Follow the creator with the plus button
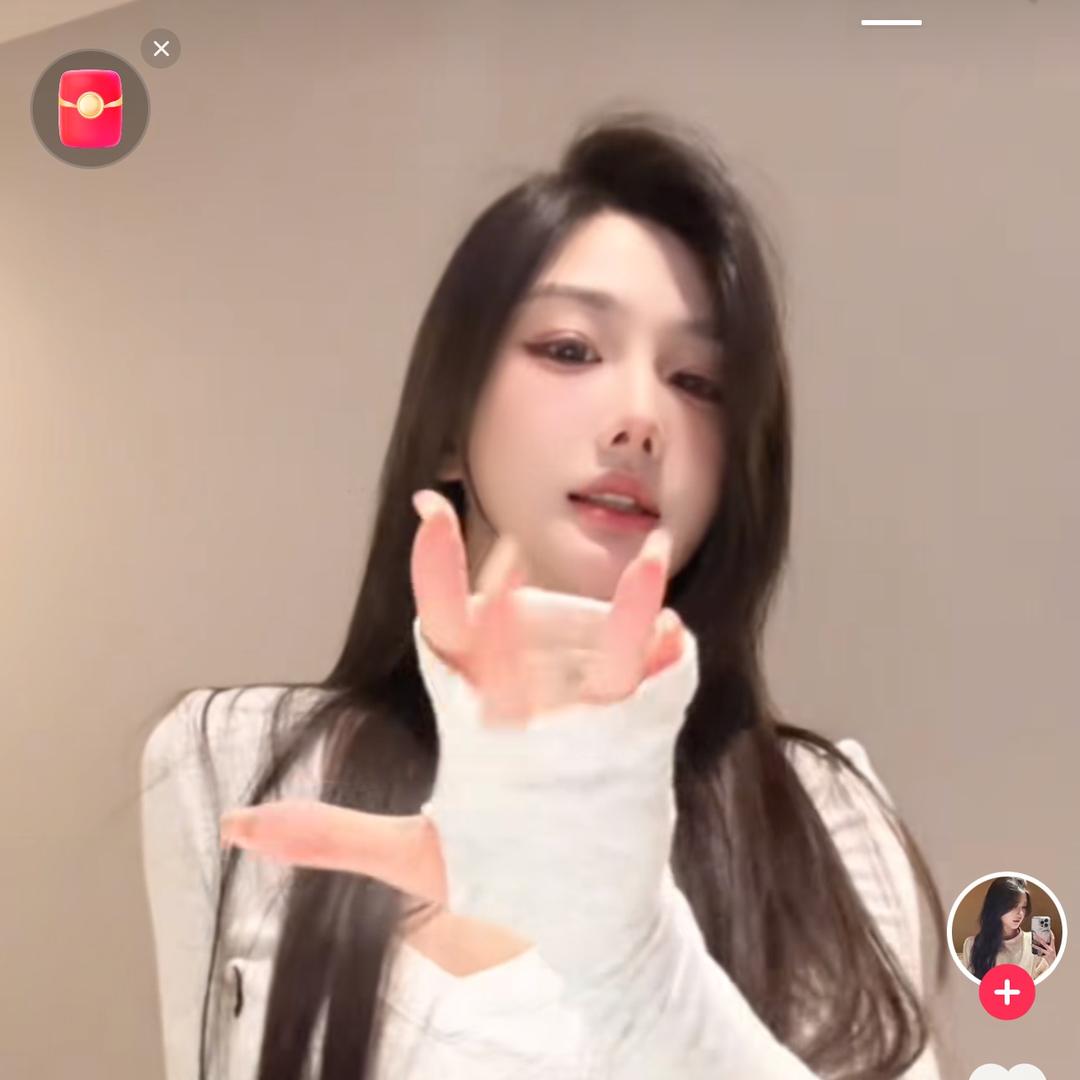Screen dimensions: 1080x1080 [1006, 993]
